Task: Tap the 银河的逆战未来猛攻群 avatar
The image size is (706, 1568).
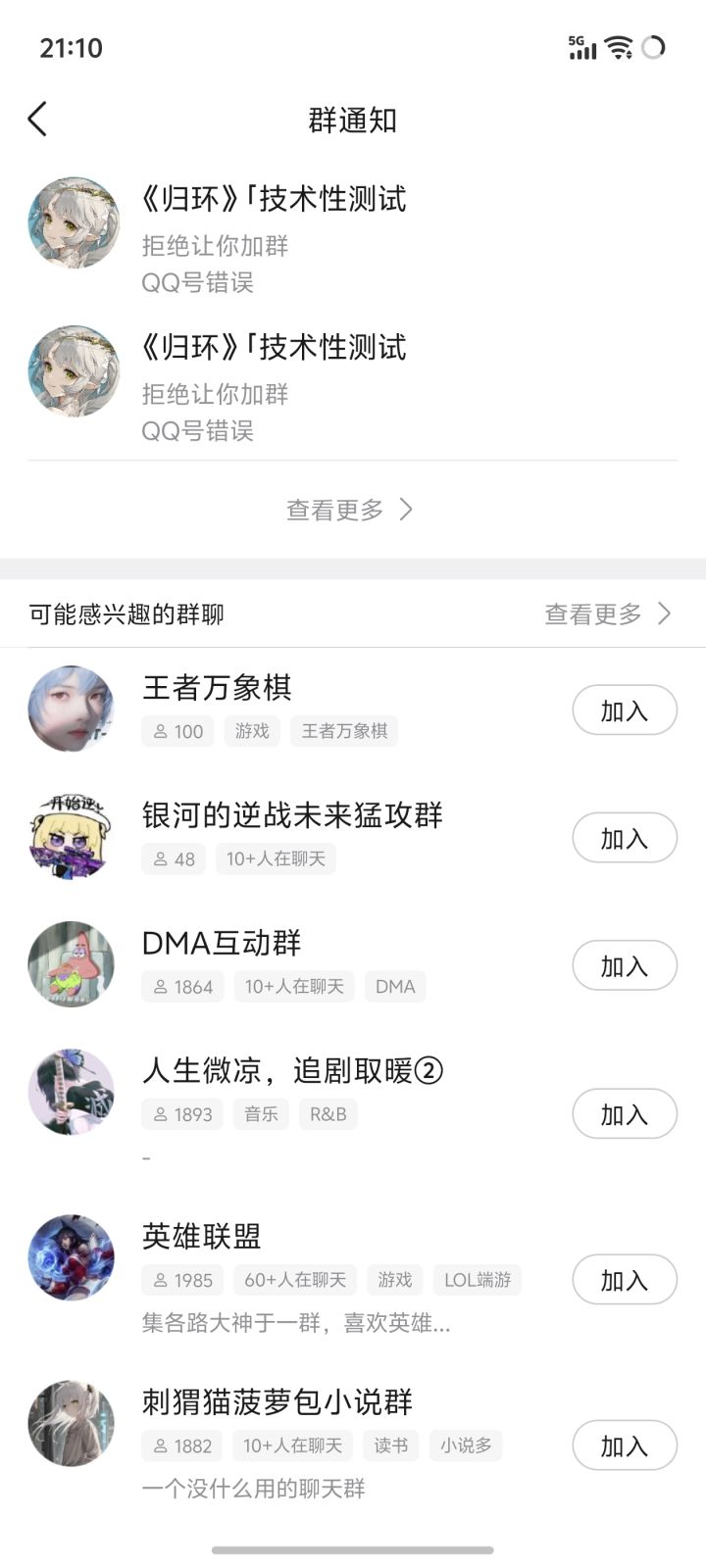Action: (71, 836)
